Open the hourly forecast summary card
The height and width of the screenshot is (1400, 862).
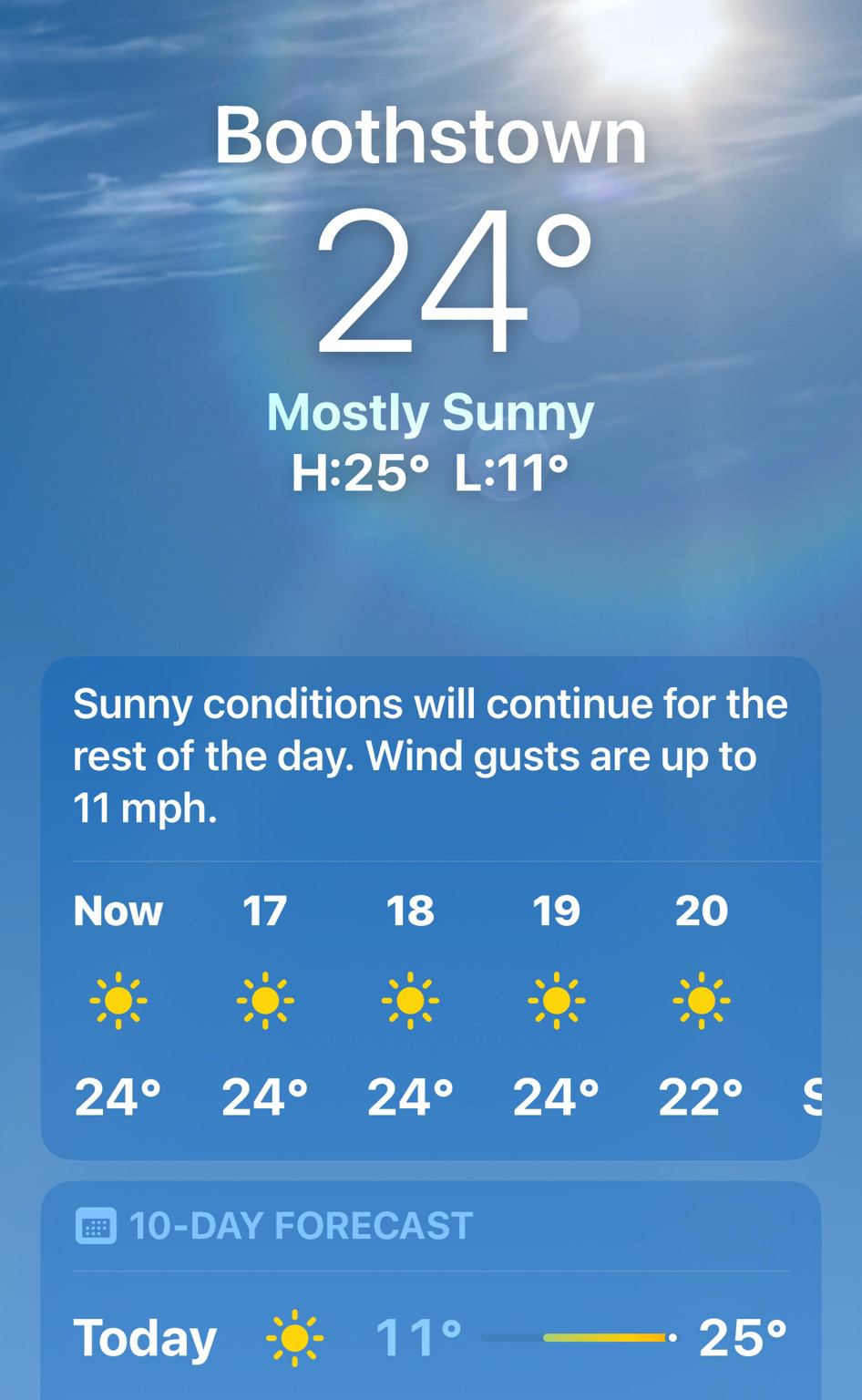pos(431,908)
